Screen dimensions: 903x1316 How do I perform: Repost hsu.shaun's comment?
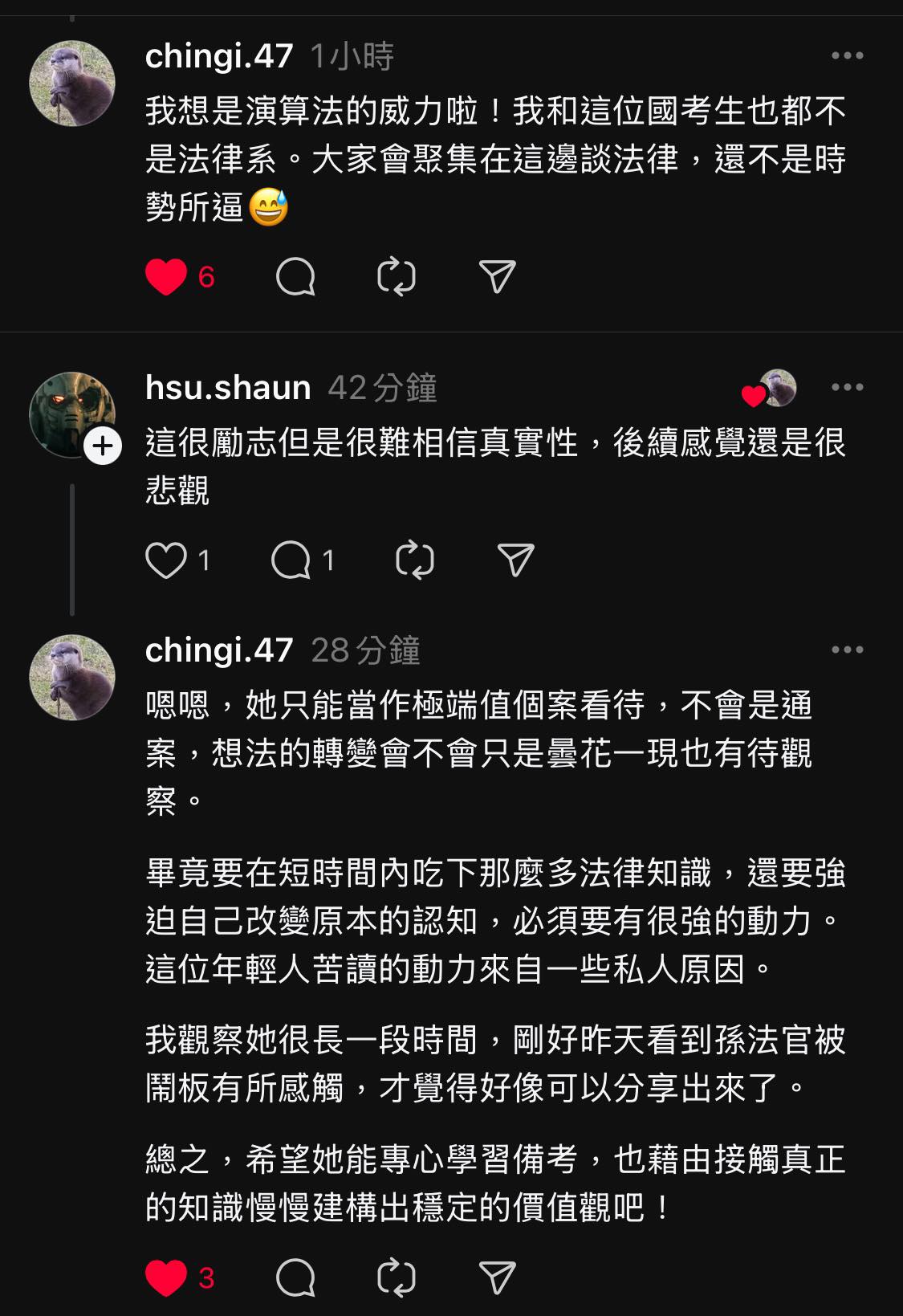(x=415, y=560)
